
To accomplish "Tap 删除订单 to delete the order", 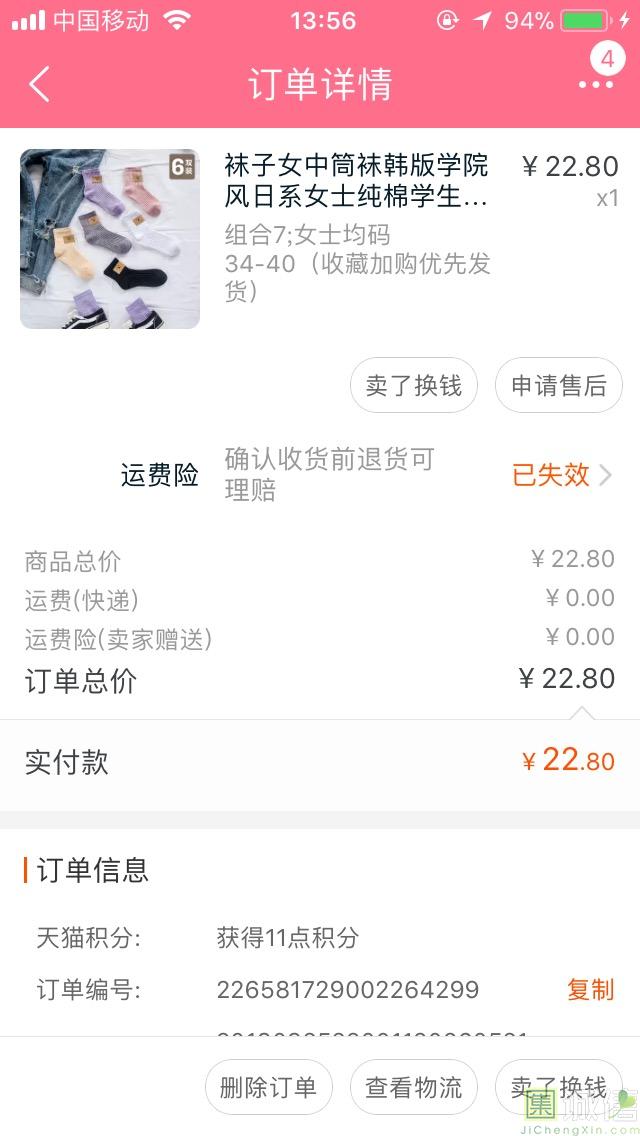I will coord(268,1087).
